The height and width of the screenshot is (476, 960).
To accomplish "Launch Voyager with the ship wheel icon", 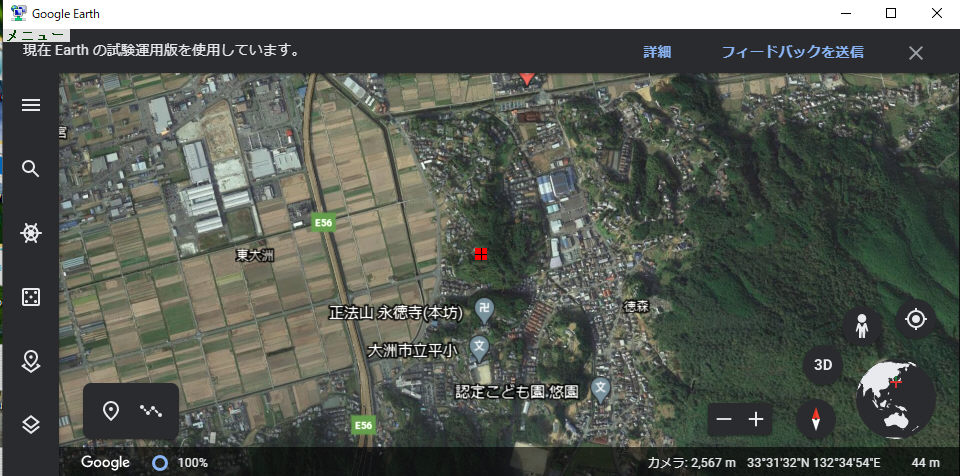I will 31,233.
